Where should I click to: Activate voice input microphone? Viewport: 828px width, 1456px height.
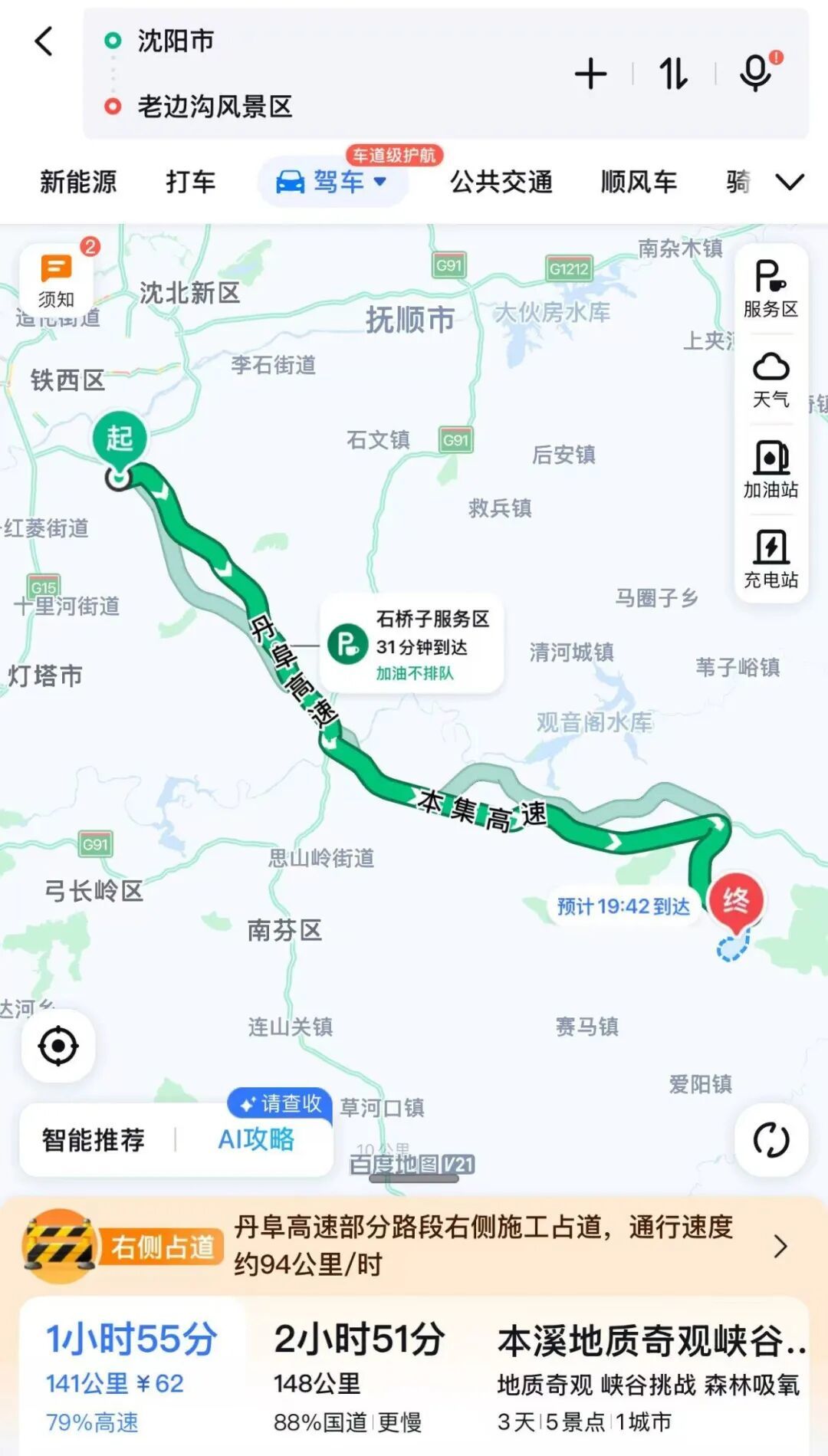pos(757,73)
